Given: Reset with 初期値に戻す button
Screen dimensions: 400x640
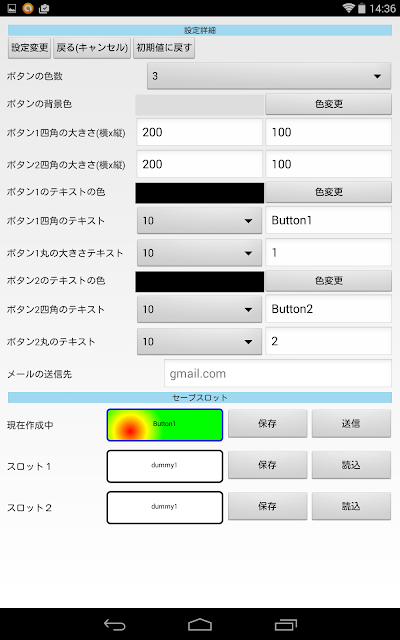Looking at the screenshot, I should pyautogui.click(x=164, y=48).
